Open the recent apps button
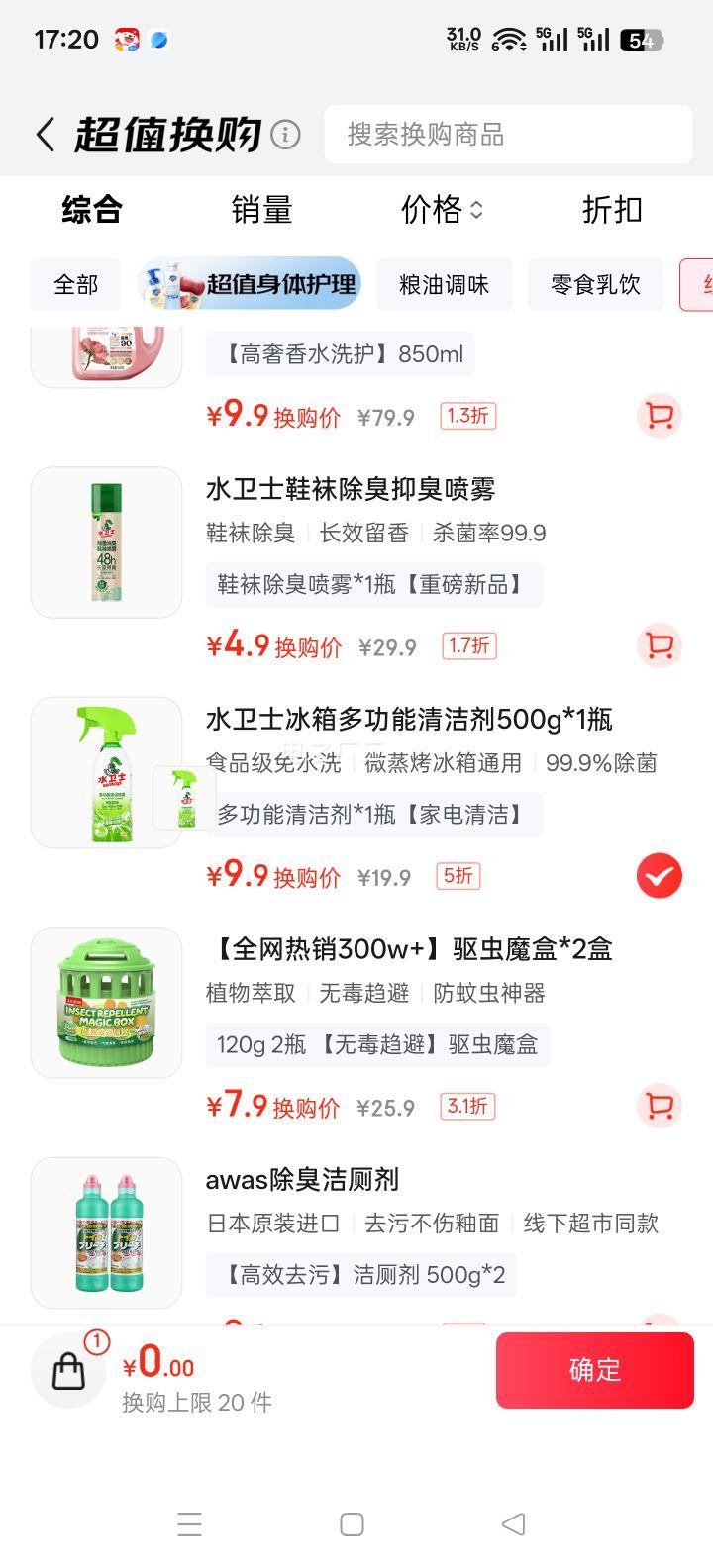The width and height of the screenshot is (713, 1568). [x=190, y=1525]
